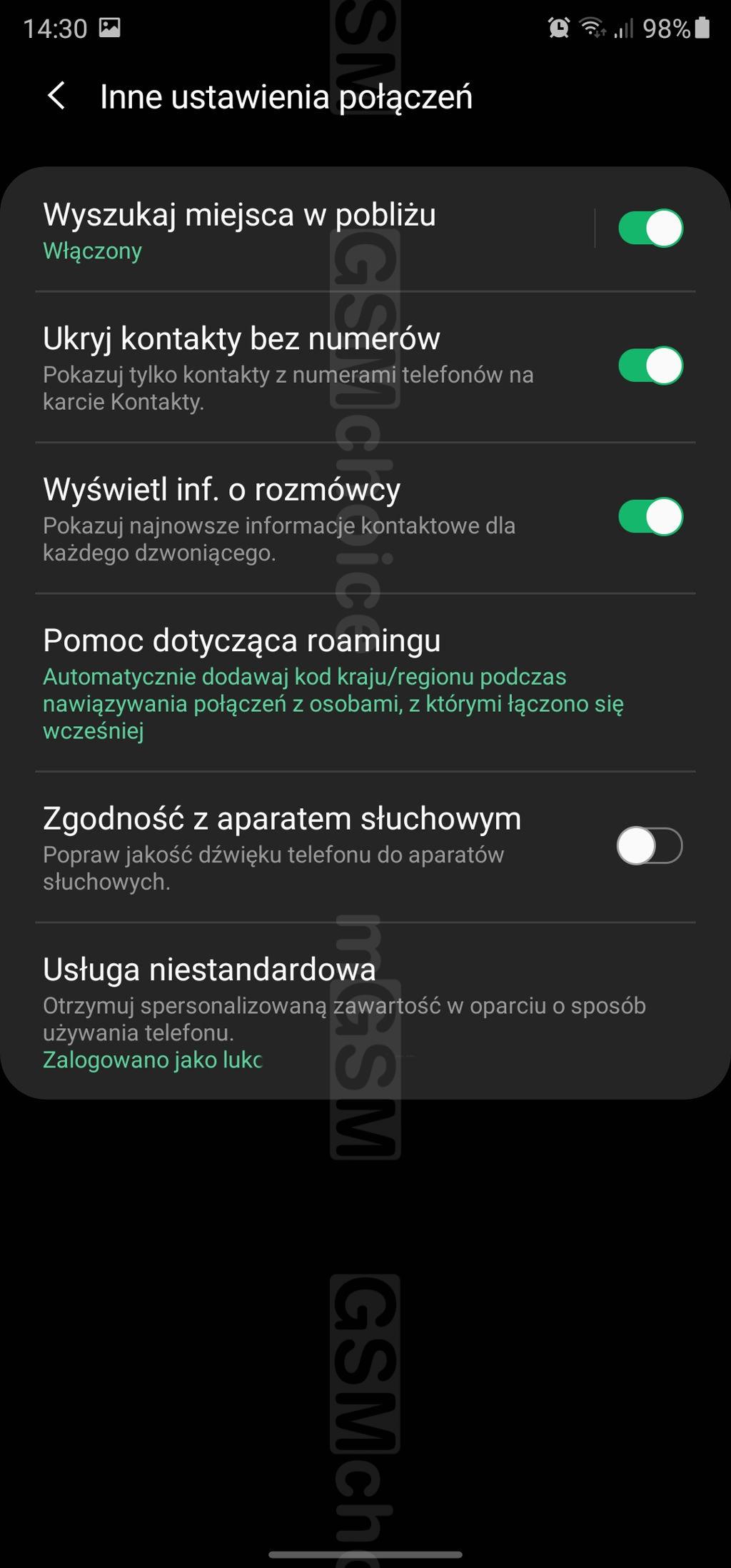
Task: Toggle Wyświetl inf. o rozmówcy off
Action: tap(650, 516)
